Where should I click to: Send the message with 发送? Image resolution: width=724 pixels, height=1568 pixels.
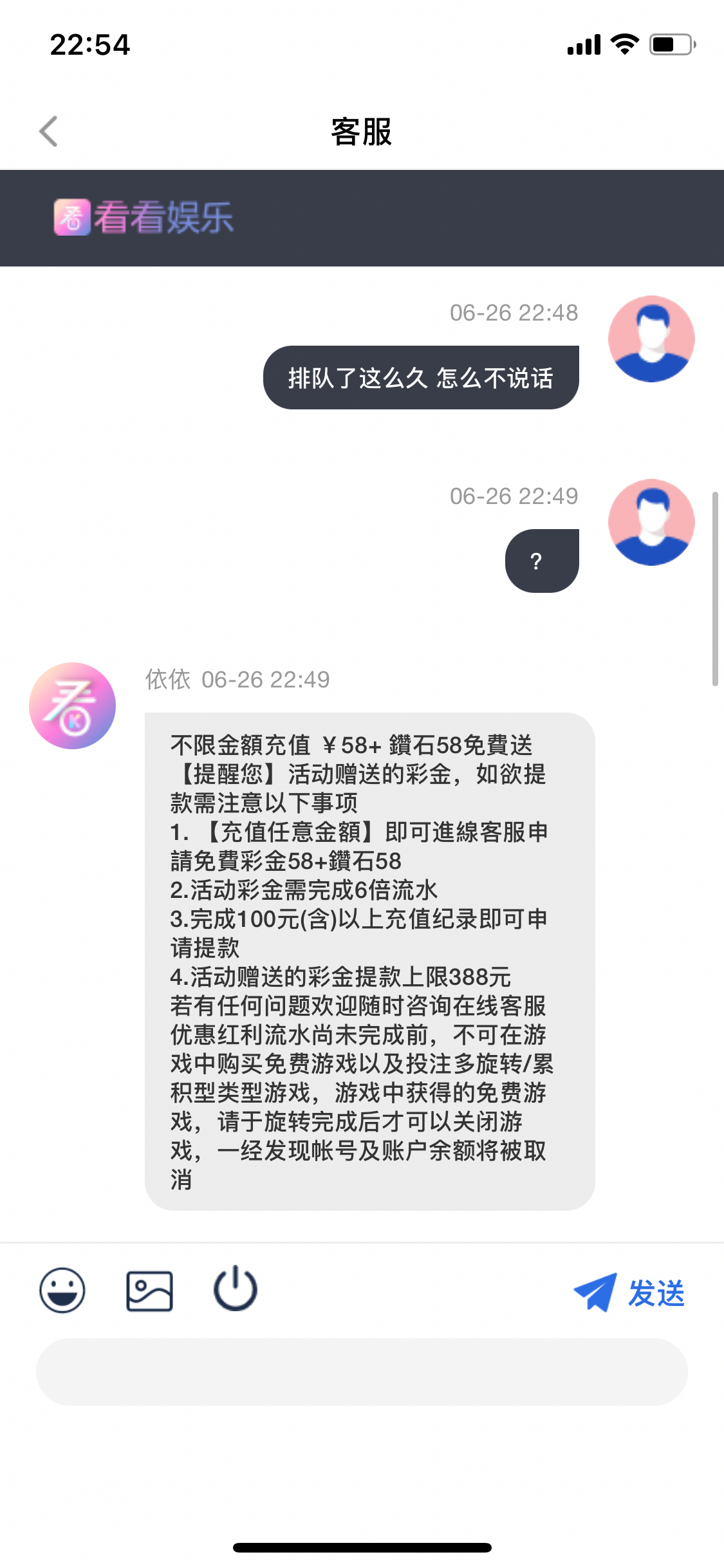click(x=629, y=1293)
